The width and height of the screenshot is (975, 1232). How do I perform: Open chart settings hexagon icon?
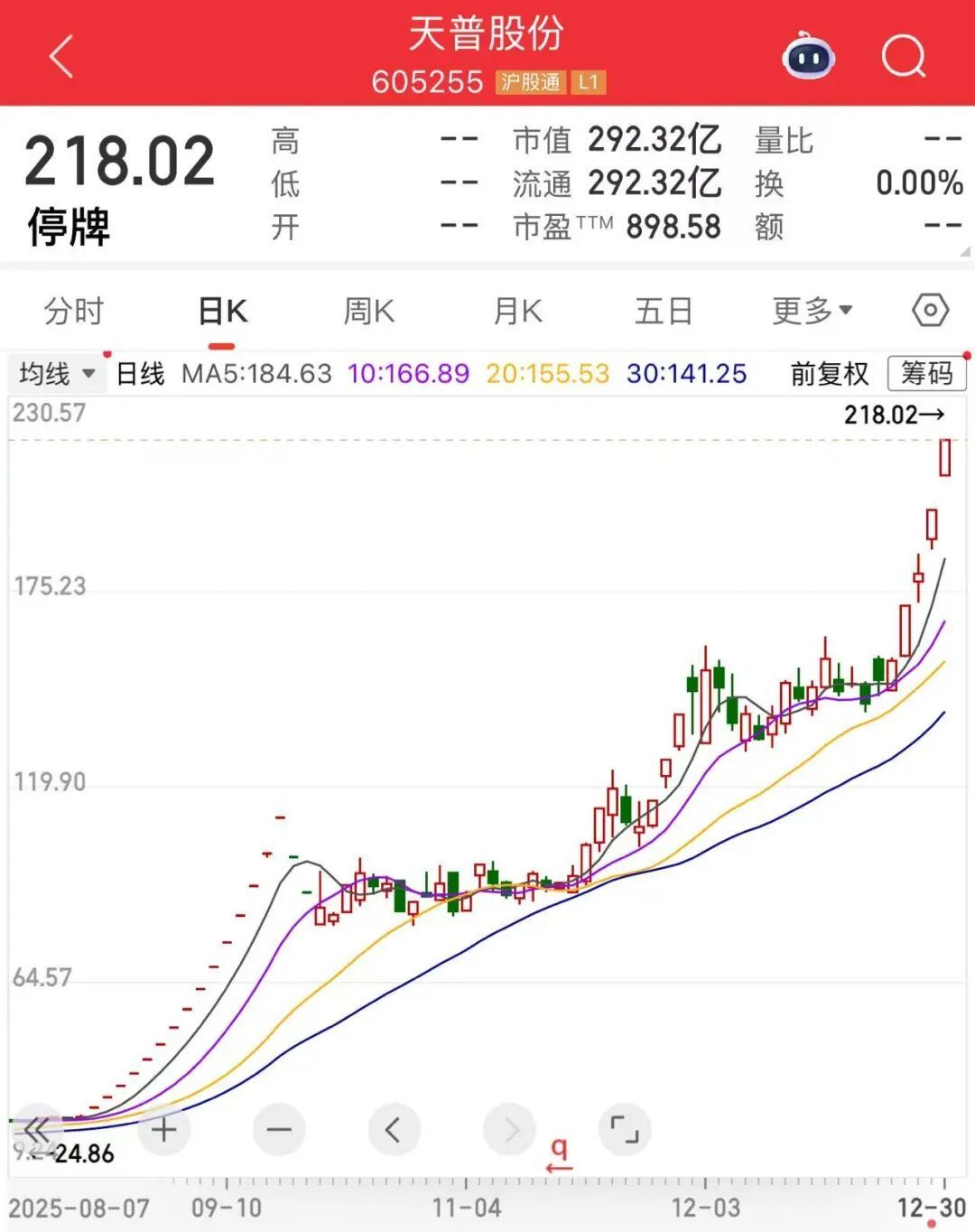click(930, 311)
